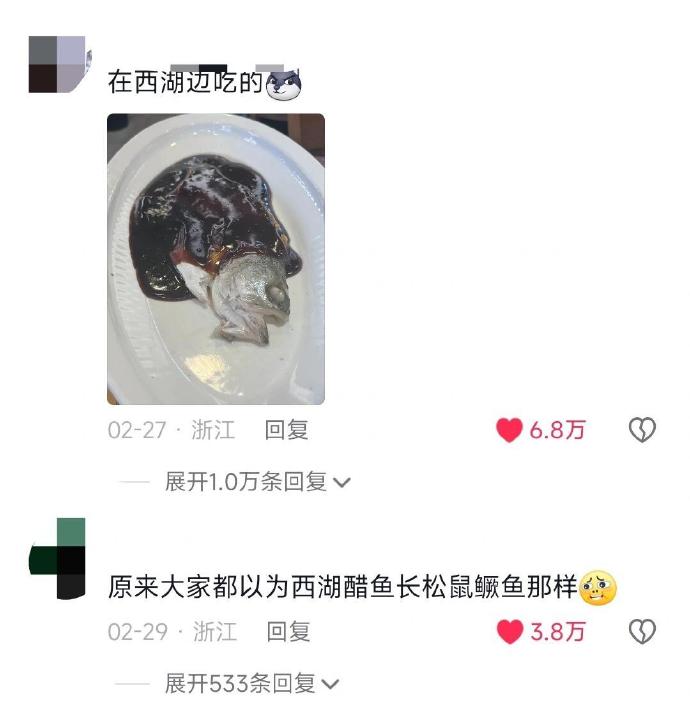Open the first commenter's avatar

point(58,64)
